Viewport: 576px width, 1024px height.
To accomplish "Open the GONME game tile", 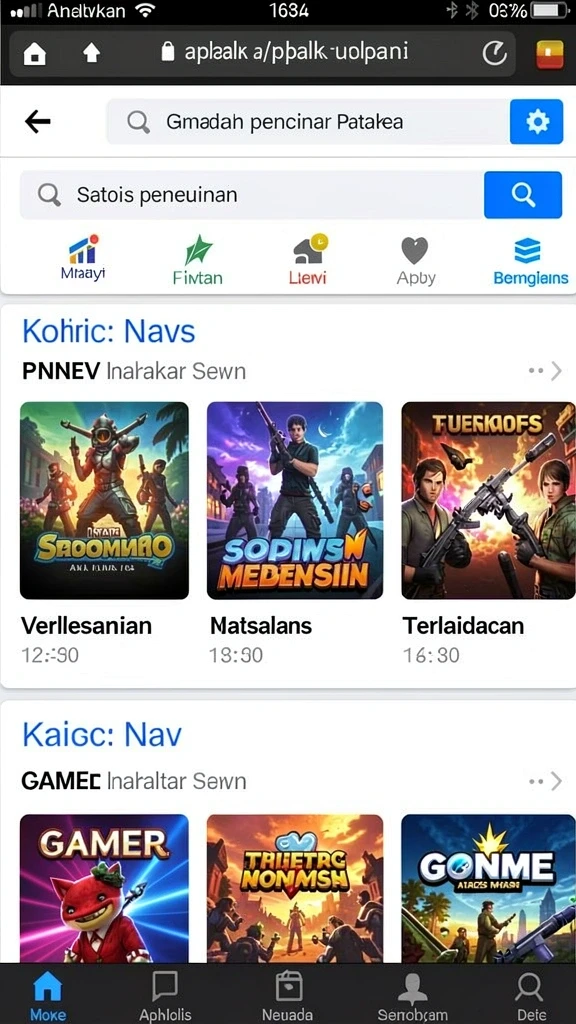I will click(488, 888).
